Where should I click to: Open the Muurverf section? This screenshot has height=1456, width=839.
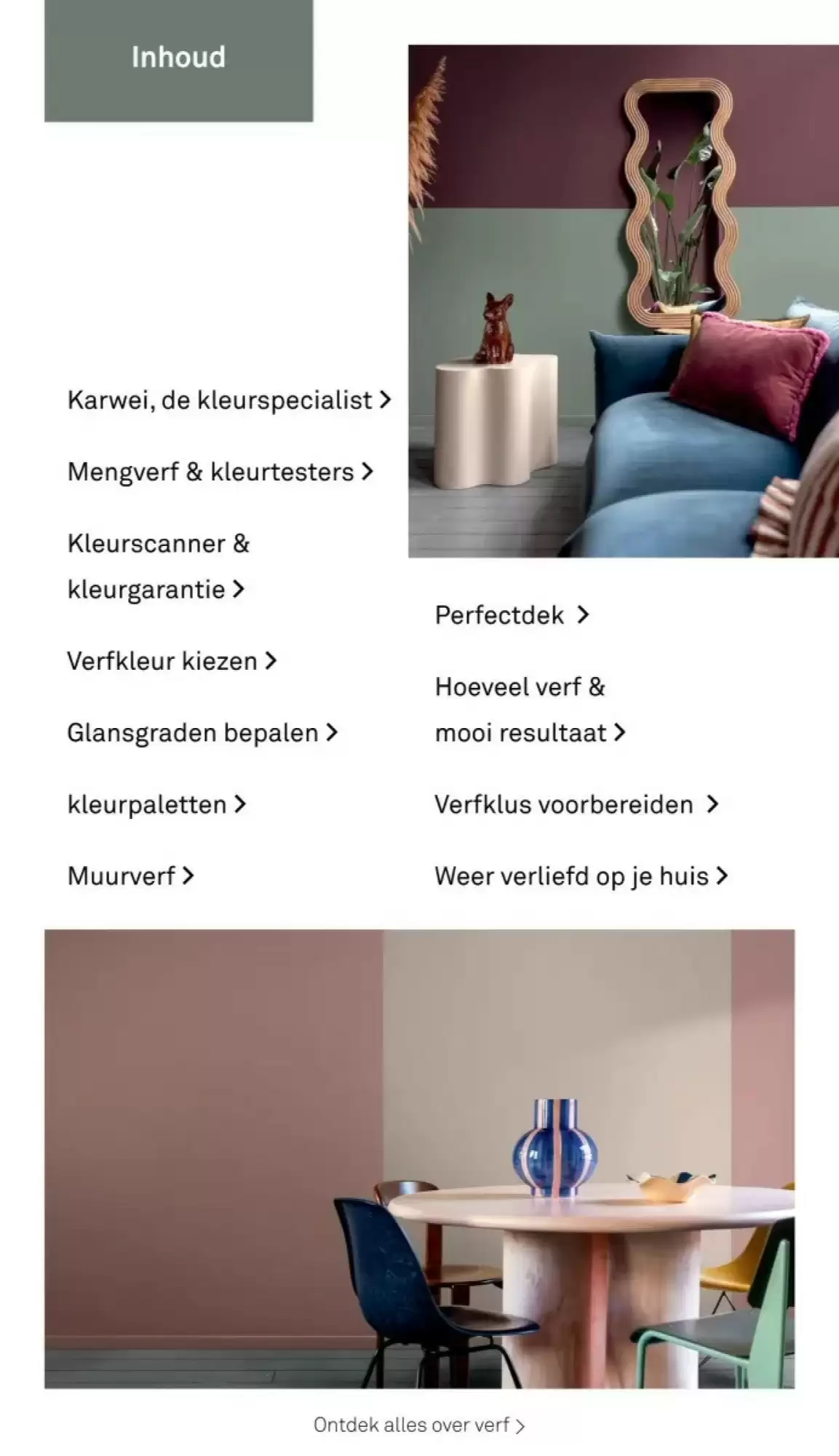point(130,876)
